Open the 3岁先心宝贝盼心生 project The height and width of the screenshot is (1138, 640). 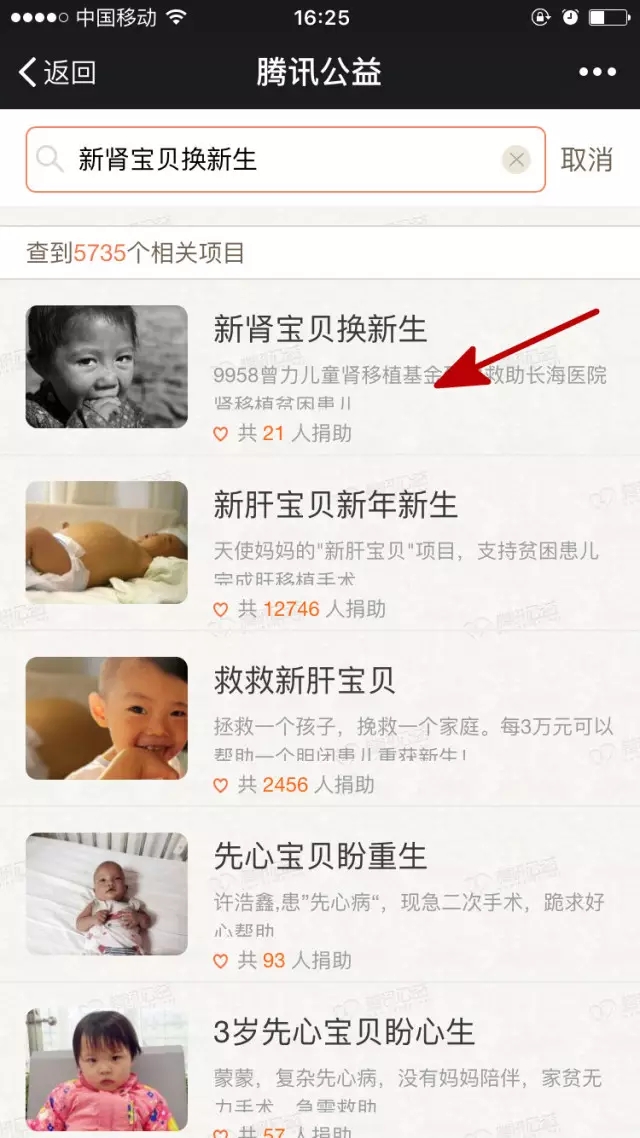pyautogui.click(x=320, y=1060)
